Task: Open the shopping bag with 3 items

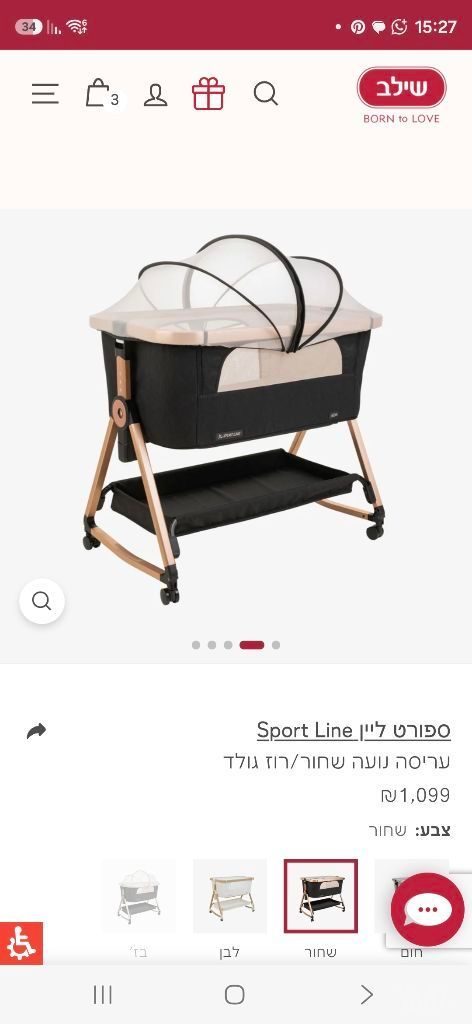Action: pyautogui.click(x=102, y=93)
